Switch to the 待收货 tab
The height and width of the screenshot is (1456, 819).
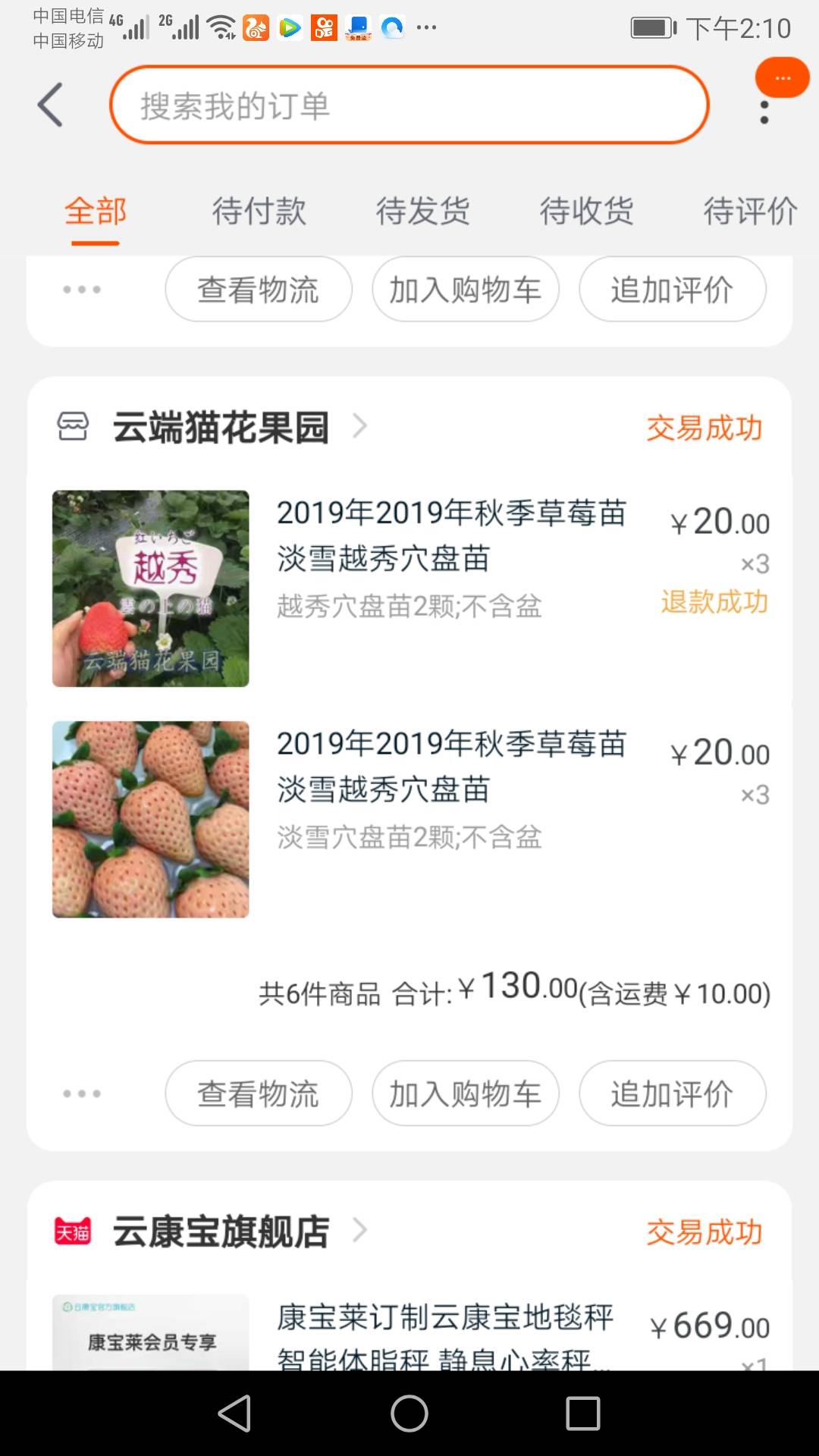pos(586,212)
